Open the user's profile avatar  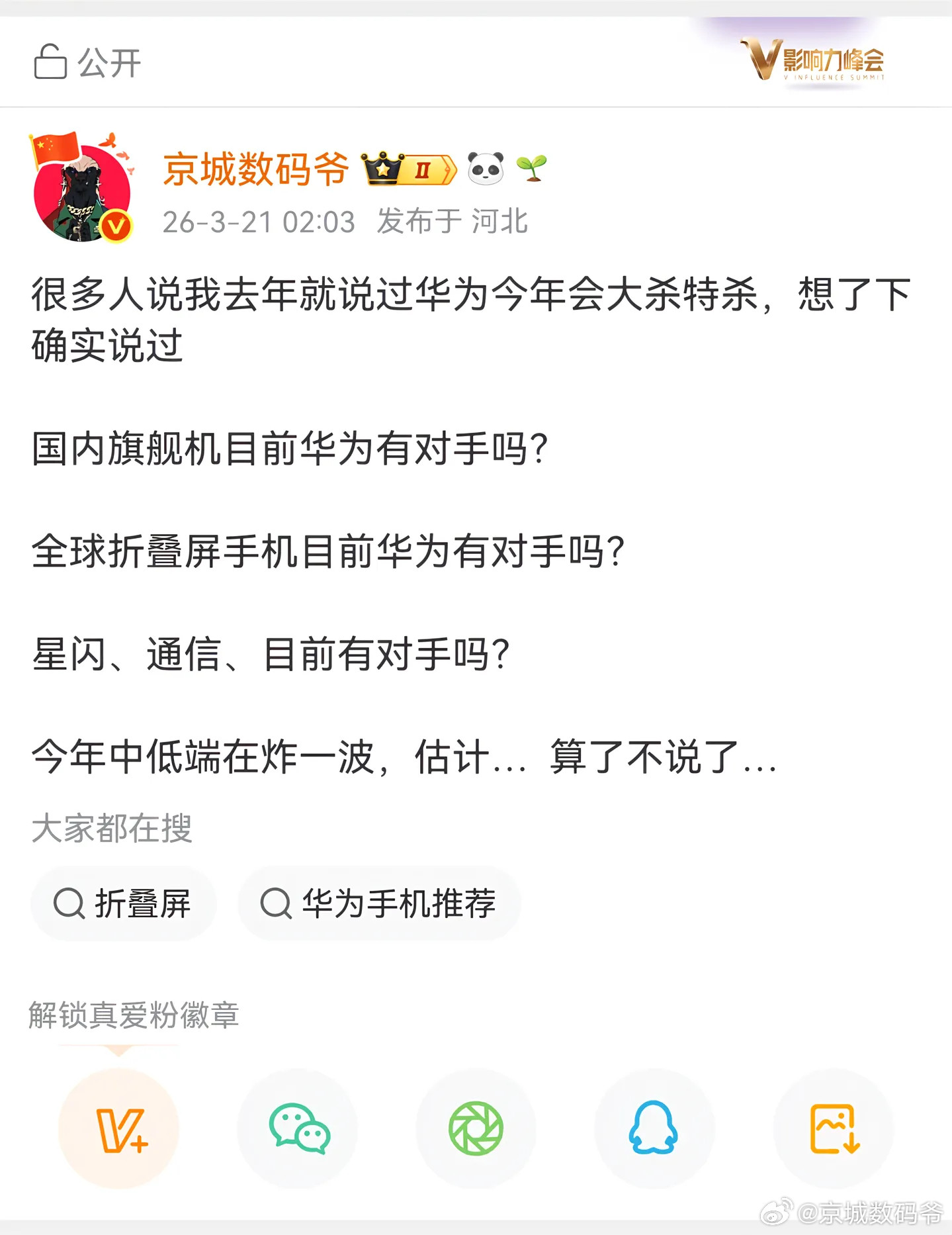(82, 187)
